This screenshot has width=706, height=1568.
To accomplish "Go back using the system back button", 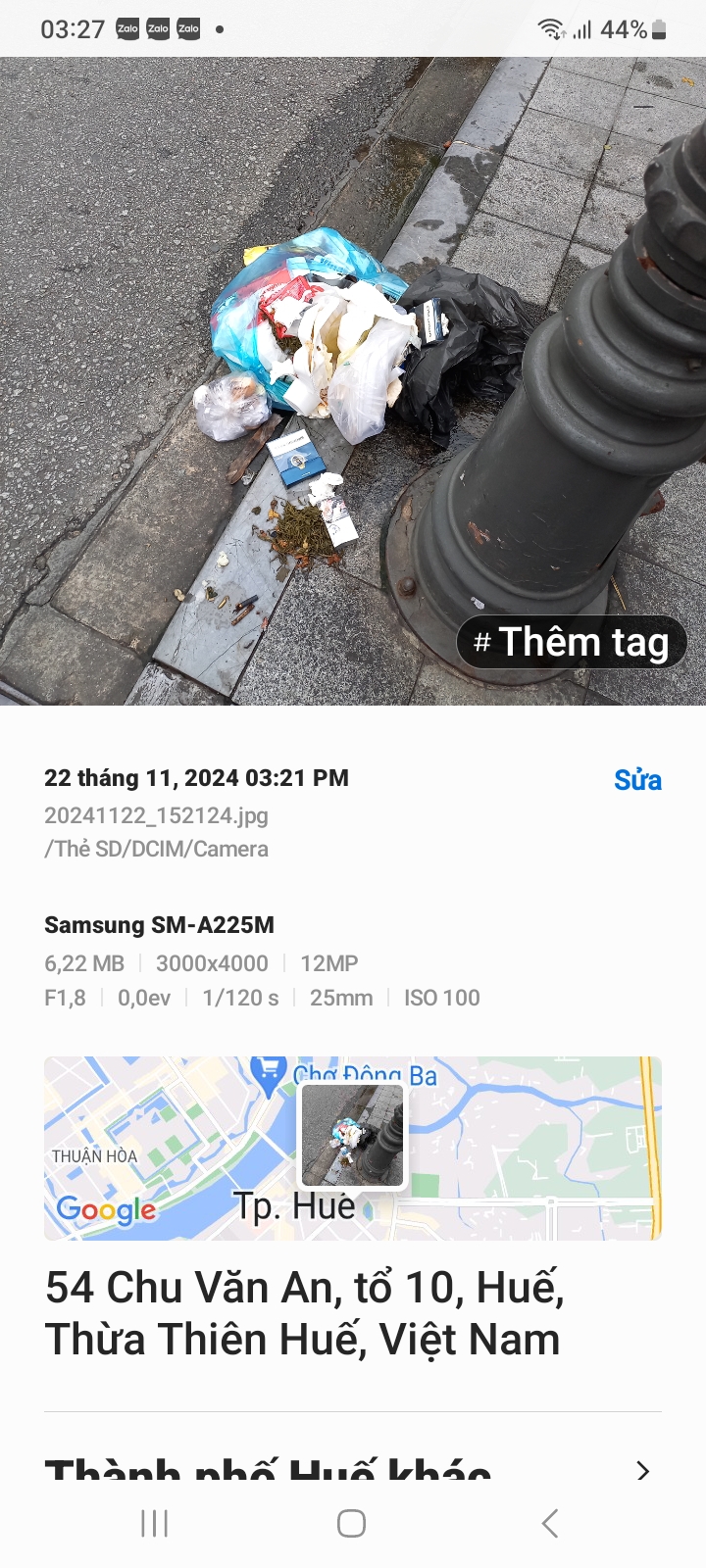I will (550, 1523).
